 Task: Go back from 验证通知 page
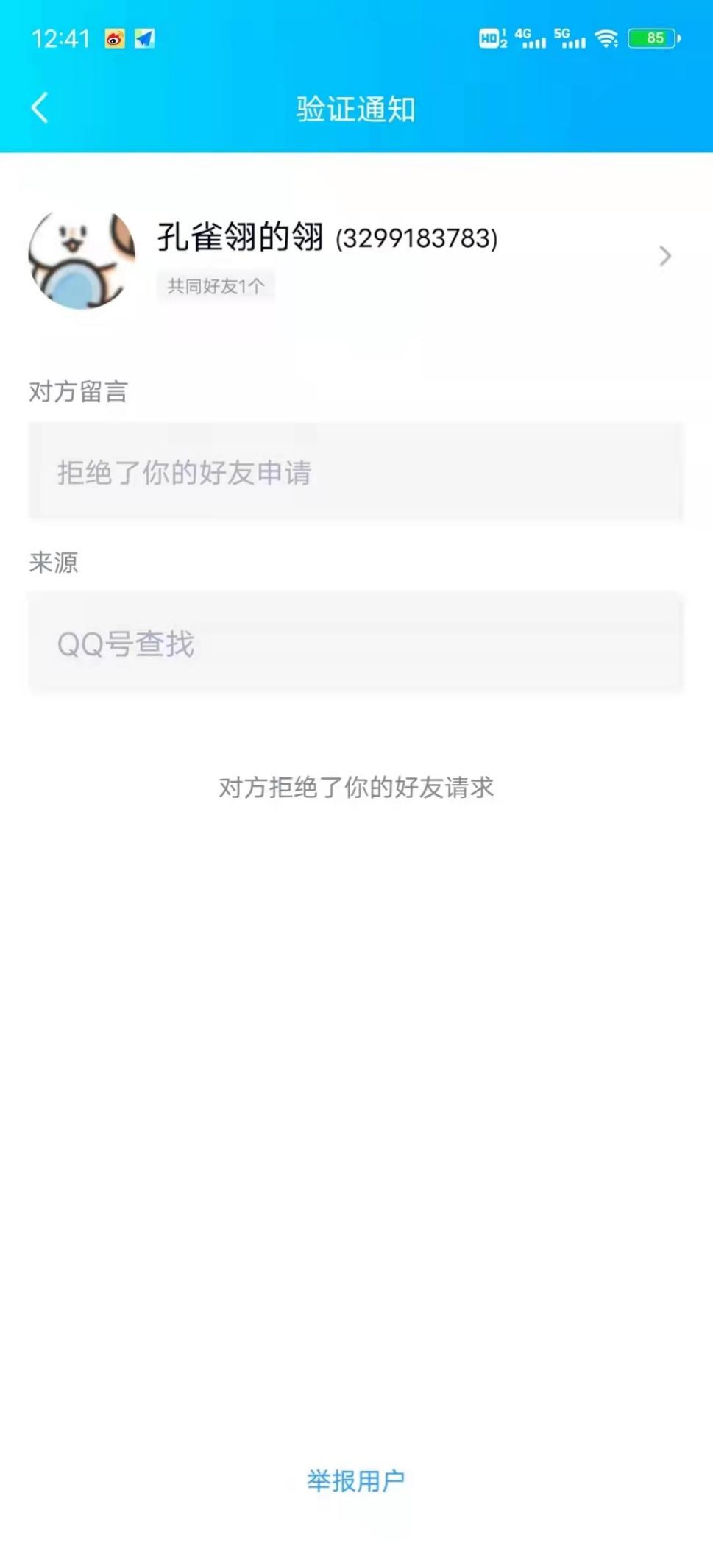click(x=40, y=108)
